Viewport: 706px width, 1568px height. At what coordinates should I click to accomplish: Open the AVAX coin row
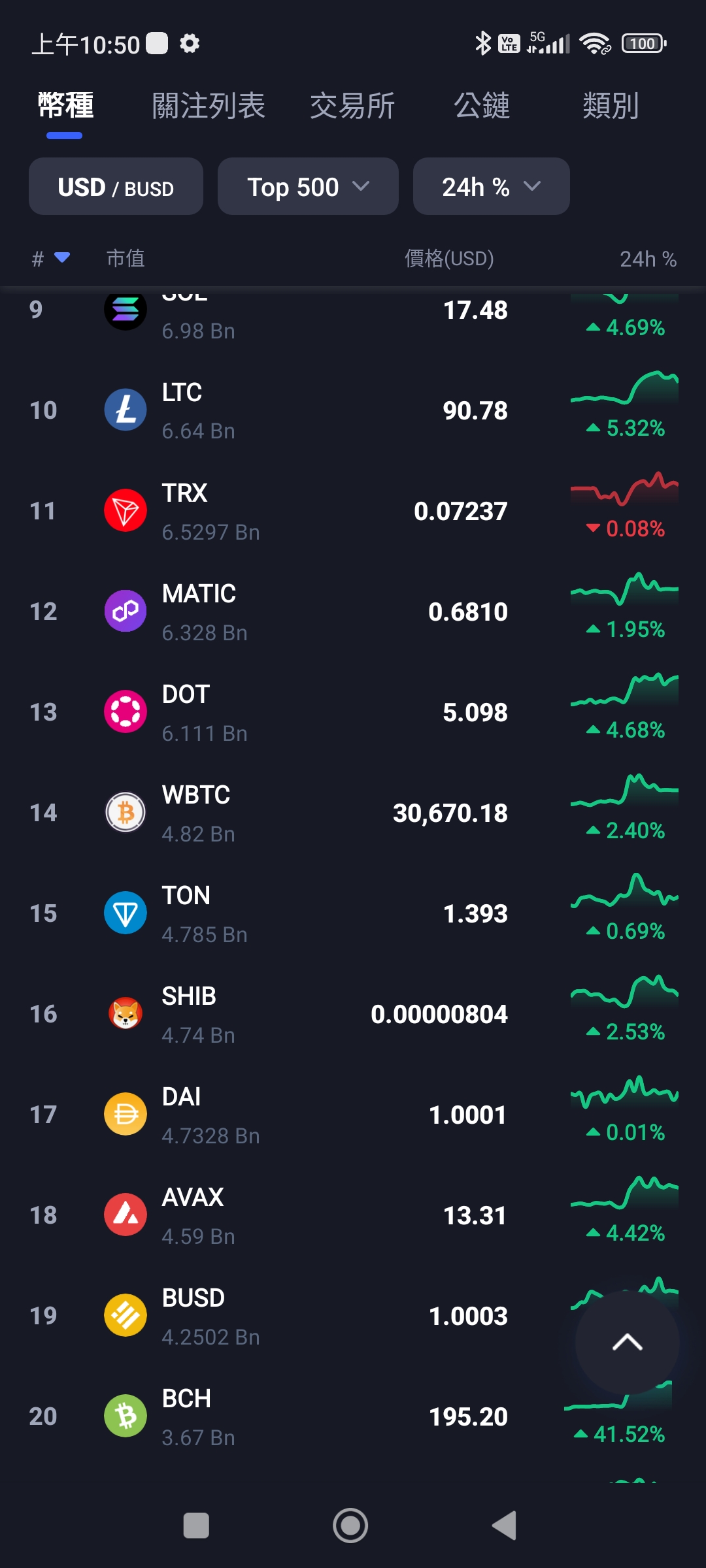(x=353, y=1215)
